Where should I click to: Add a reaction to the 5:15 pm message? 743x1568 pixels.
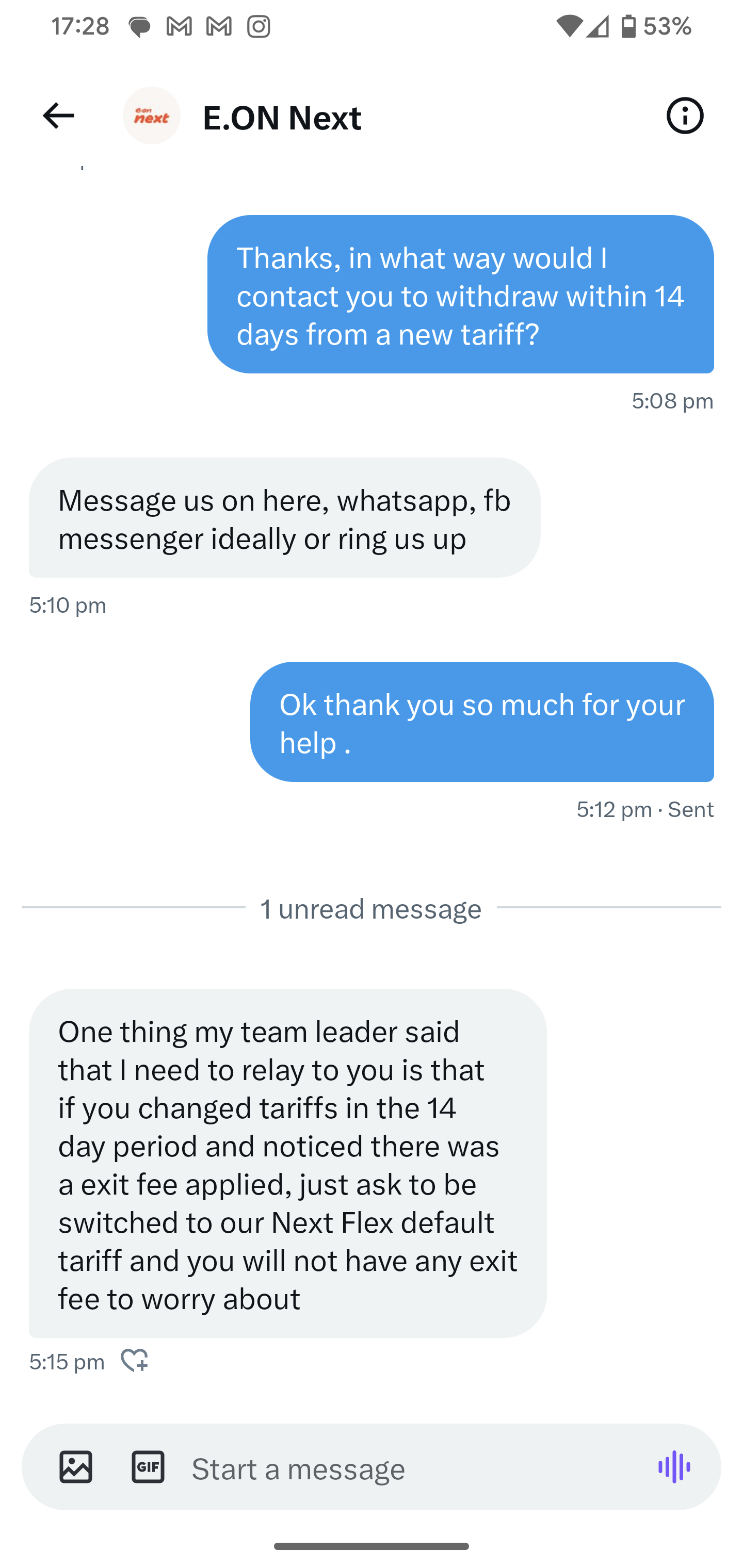tap(134, 1361)
